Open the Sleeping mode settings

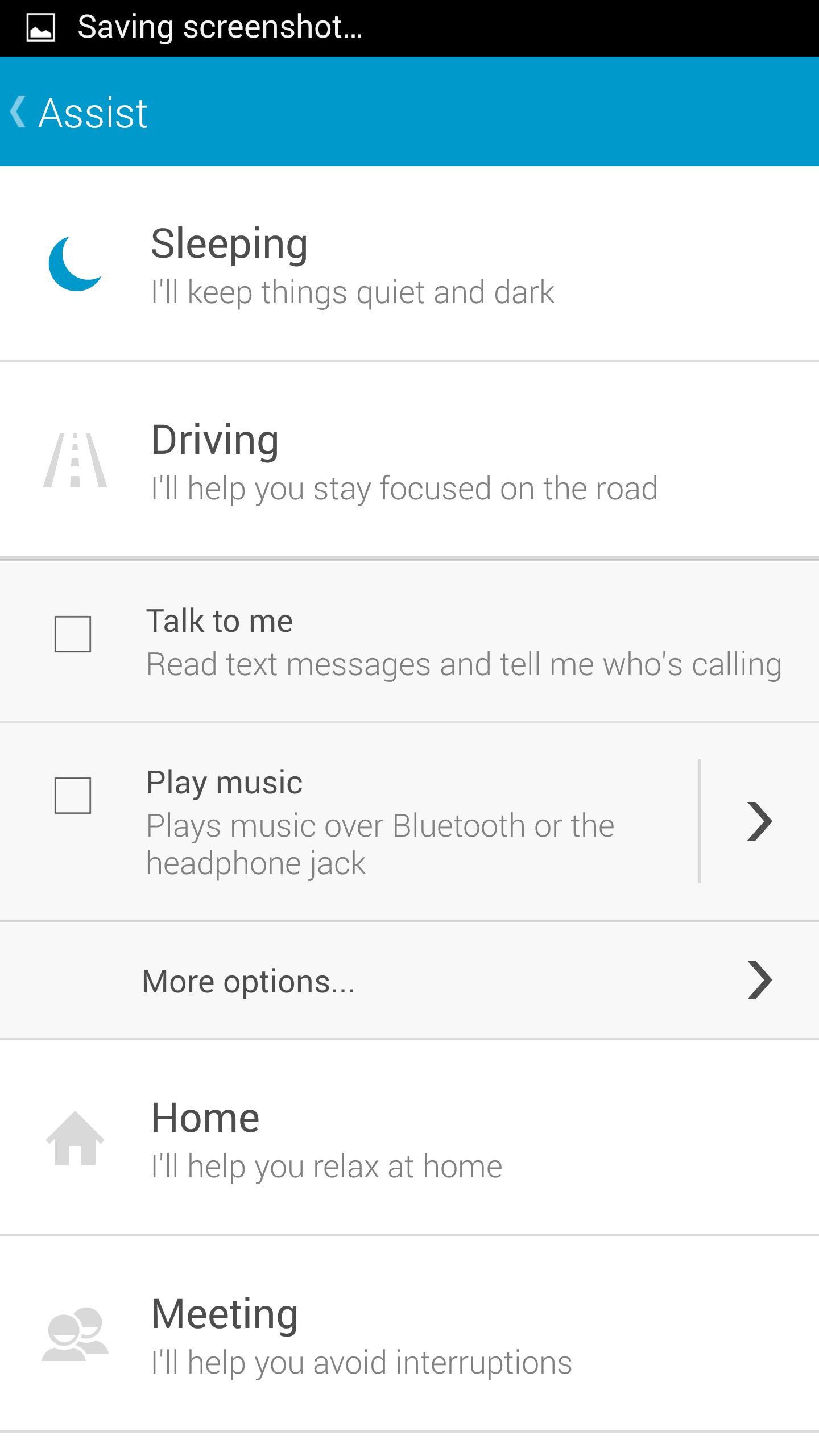(409, 264)
